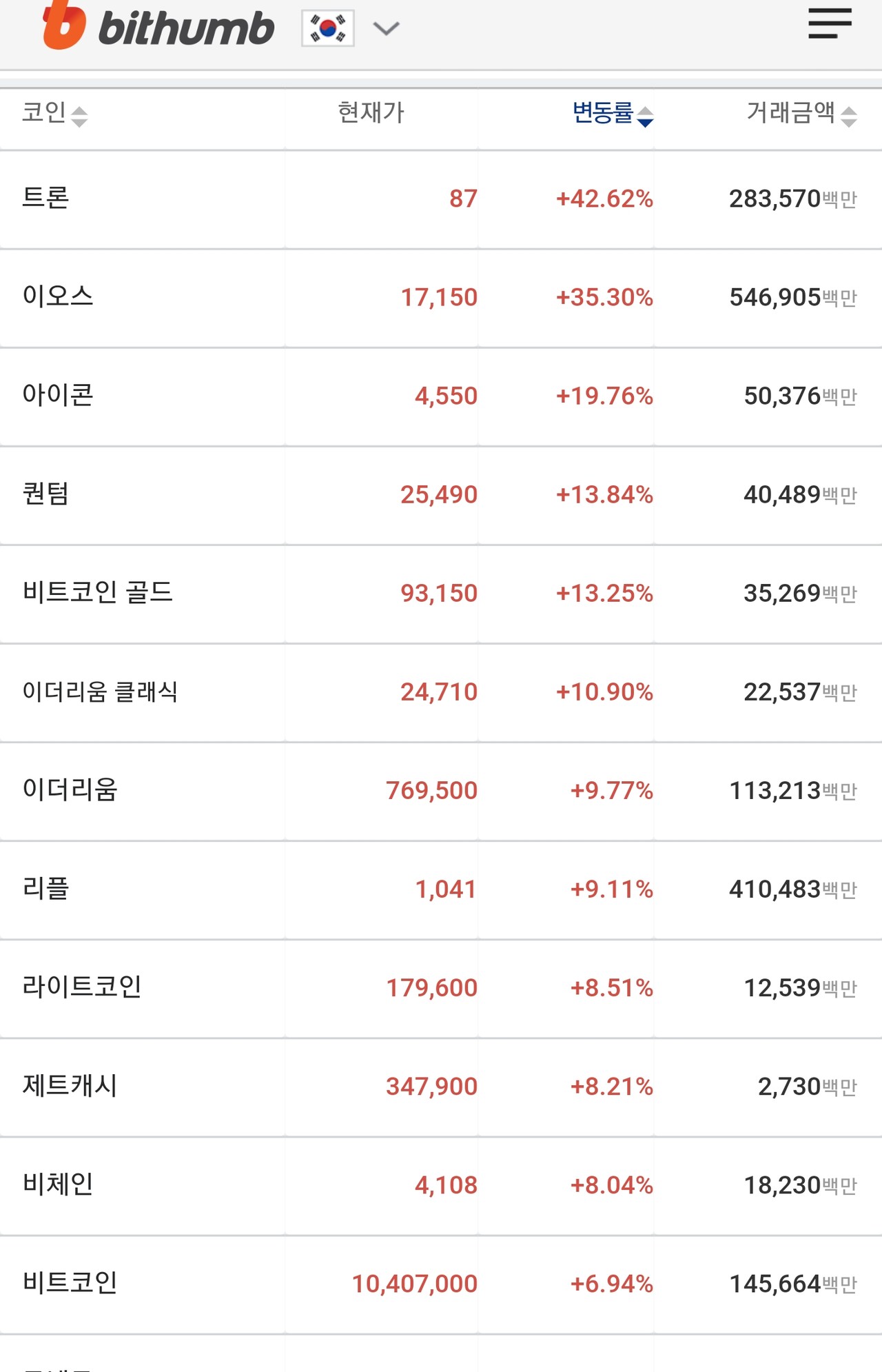Click the 퀀텀 price value 25,490

[440, 494]
